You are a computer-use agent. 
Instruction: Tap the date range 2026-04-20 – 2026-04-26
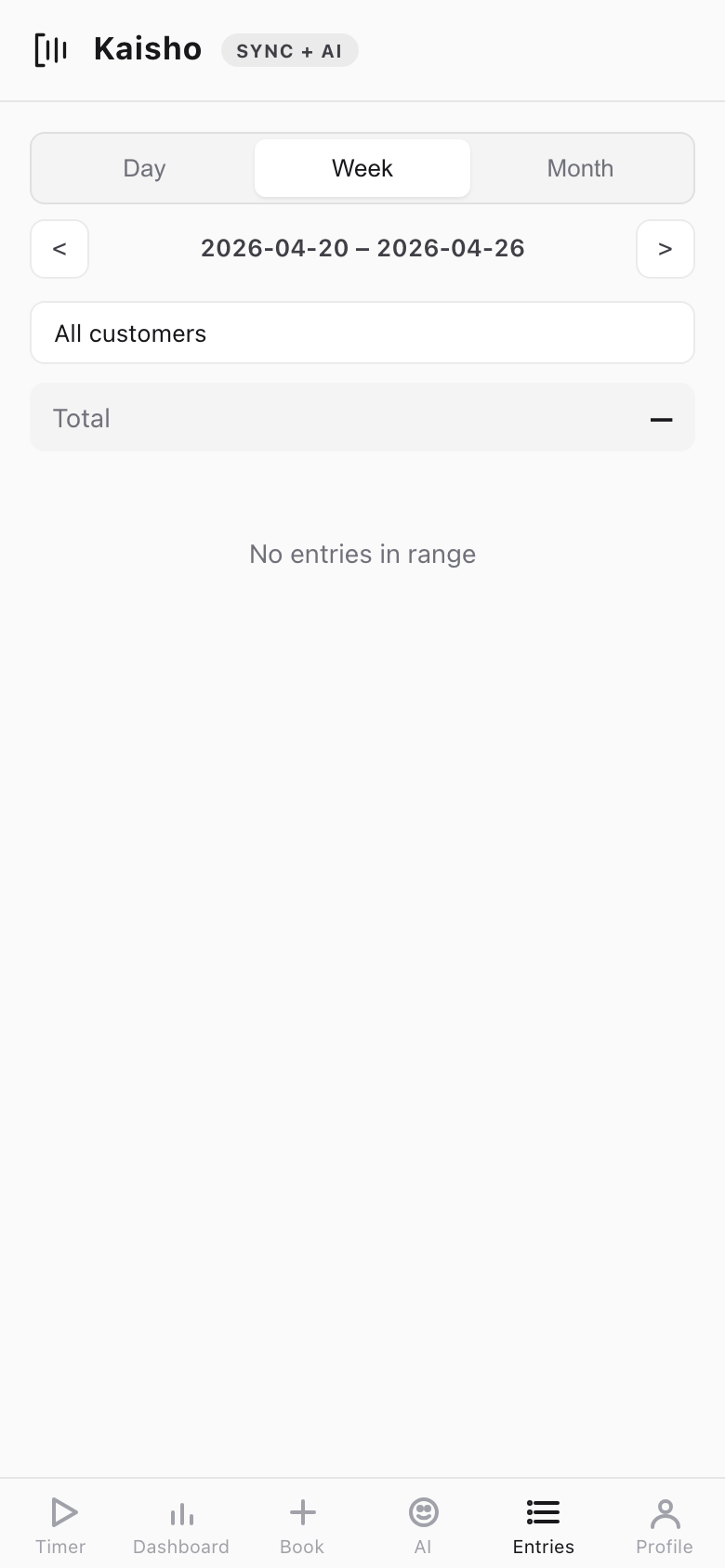click(x=362, y=249)
